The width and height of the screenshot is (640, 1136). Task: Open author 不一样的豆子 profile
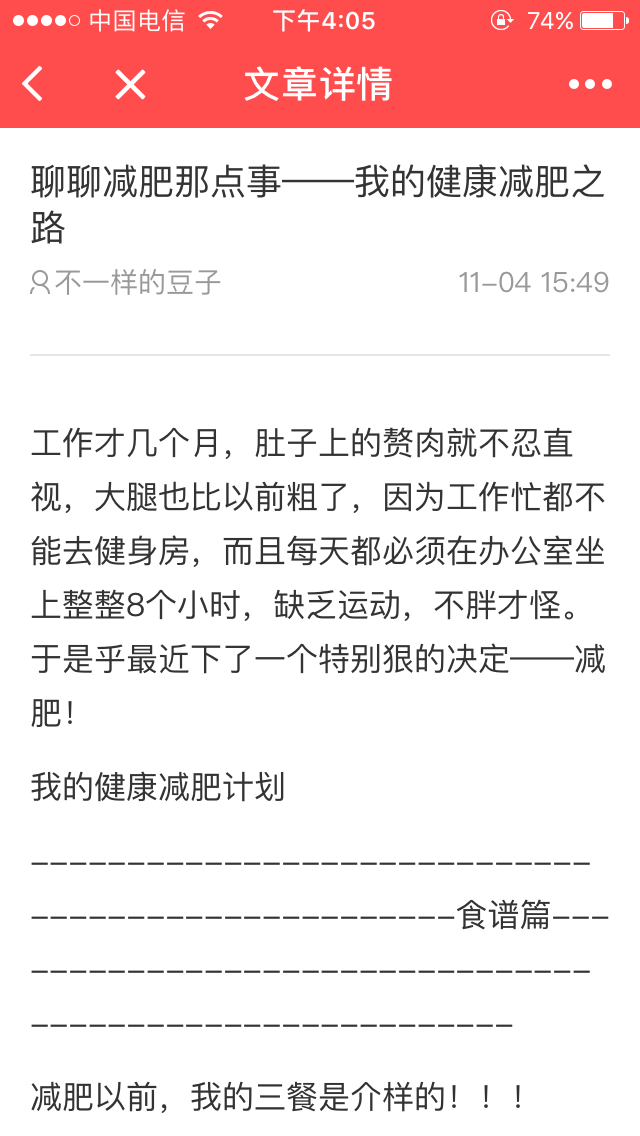tap(125, 283)
